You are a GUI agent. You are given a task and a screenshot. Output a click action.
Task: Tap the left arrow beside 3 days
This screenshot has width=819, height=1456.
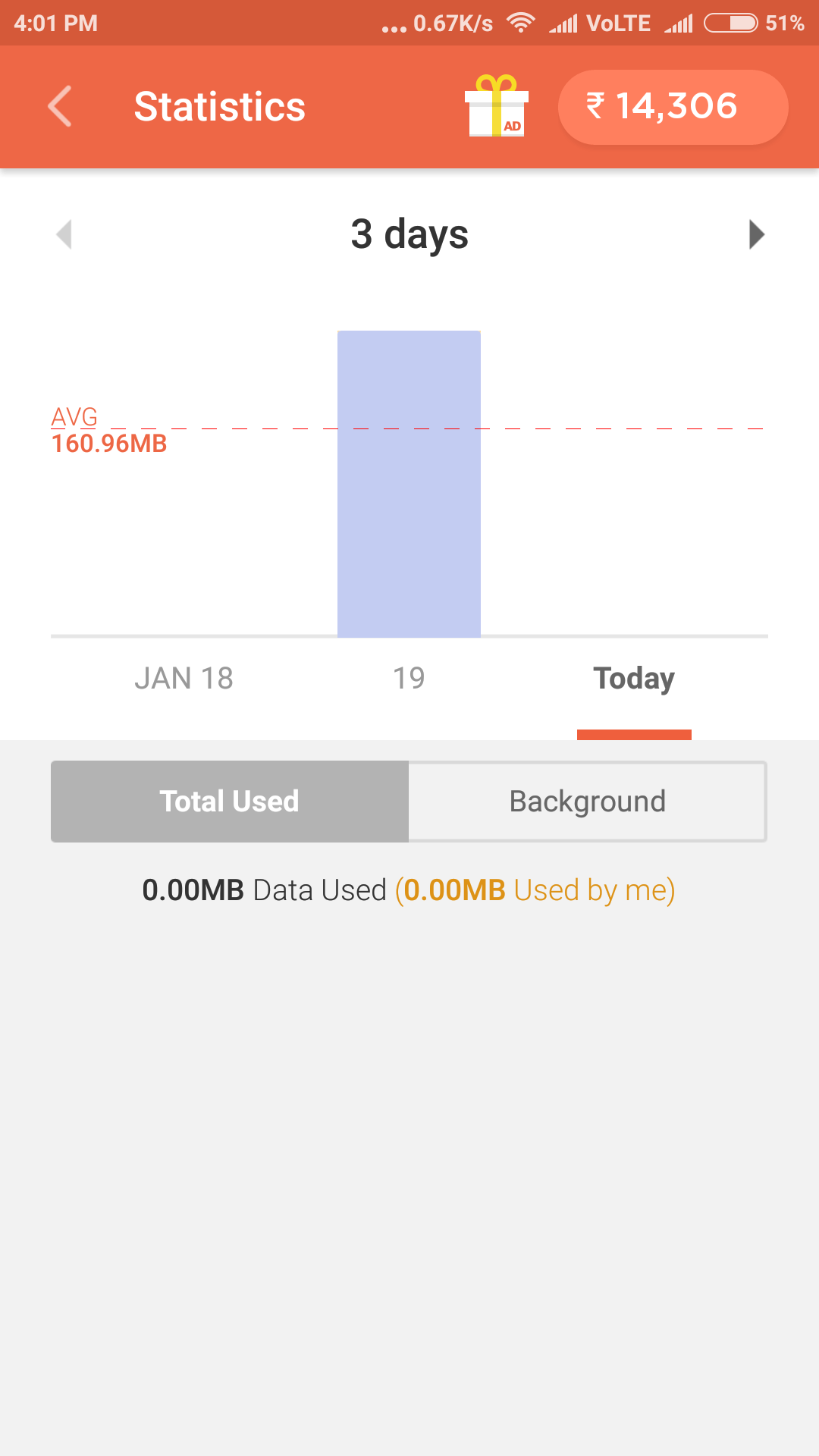pyautogui.click(x=64, y=234)
